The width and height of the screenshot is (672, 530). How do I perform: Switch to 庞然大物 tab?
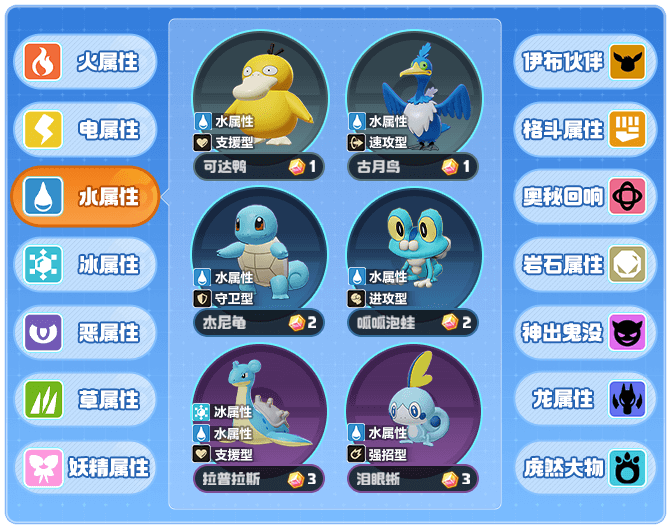click(x=585, y=467)
